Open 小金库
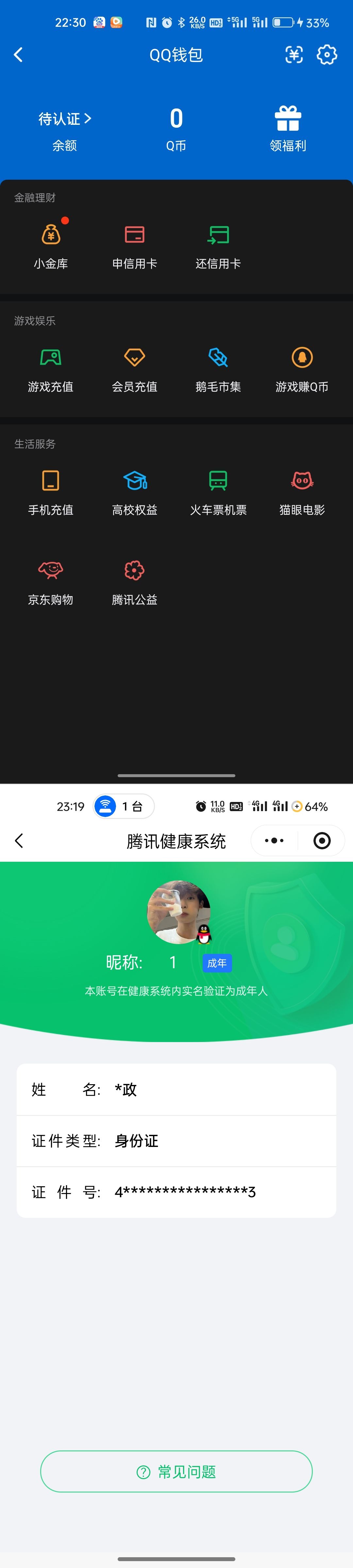Image resolution: width=353 pixels, height=1568 pixels. click(x=51, y=245)
